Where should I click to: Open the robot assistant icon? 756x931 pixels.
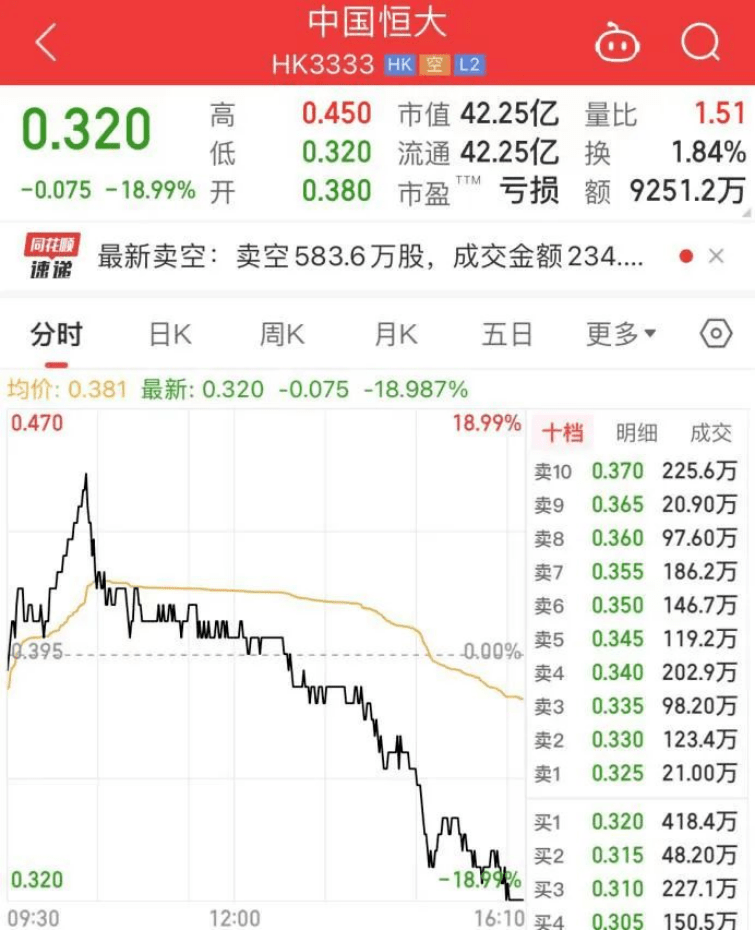[617, 43]
